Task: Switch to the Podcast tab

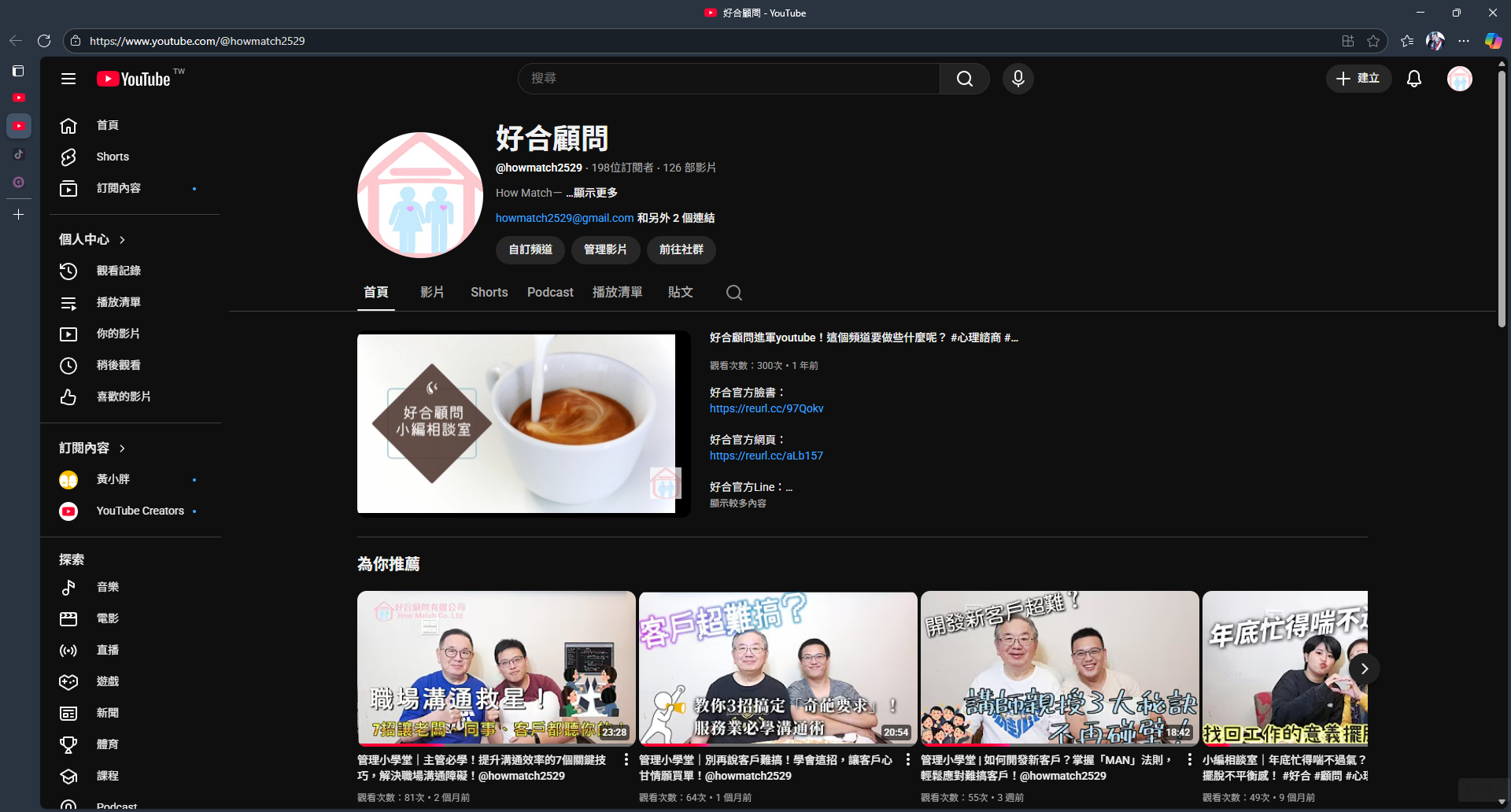Action: (x=550, y=292)
